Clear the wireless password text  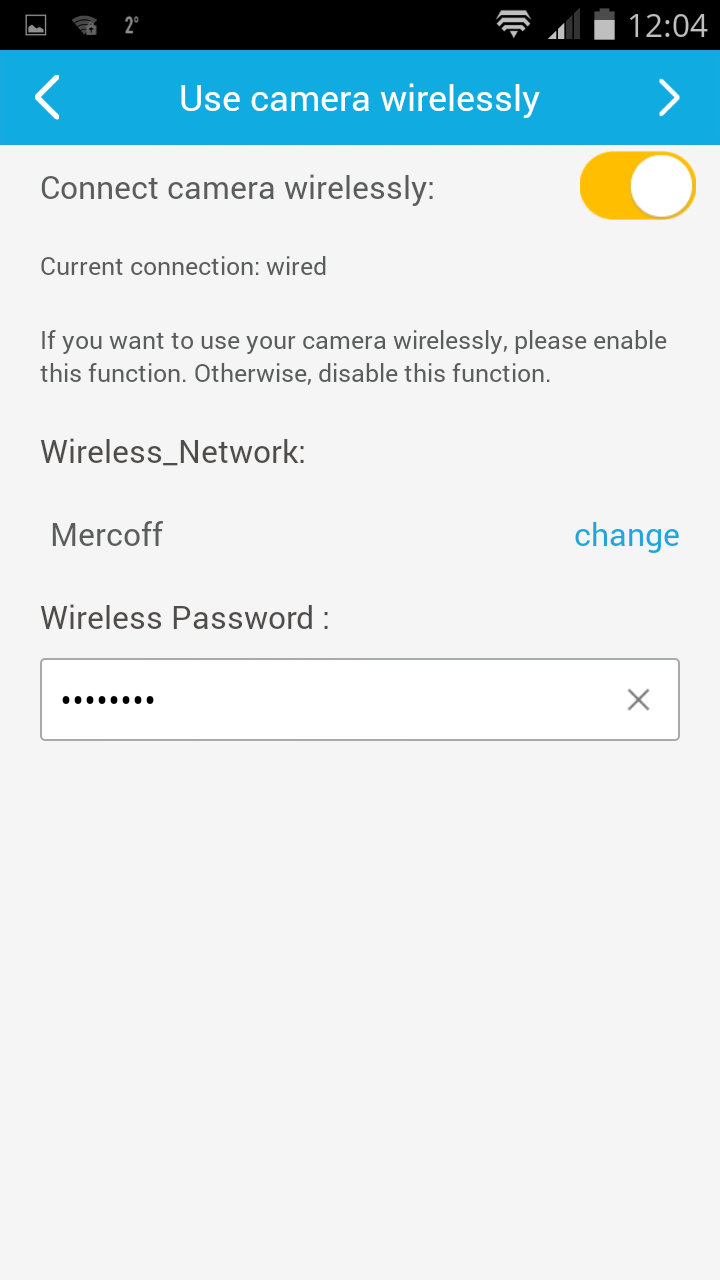pyautogui.click(x=638, y=699)
